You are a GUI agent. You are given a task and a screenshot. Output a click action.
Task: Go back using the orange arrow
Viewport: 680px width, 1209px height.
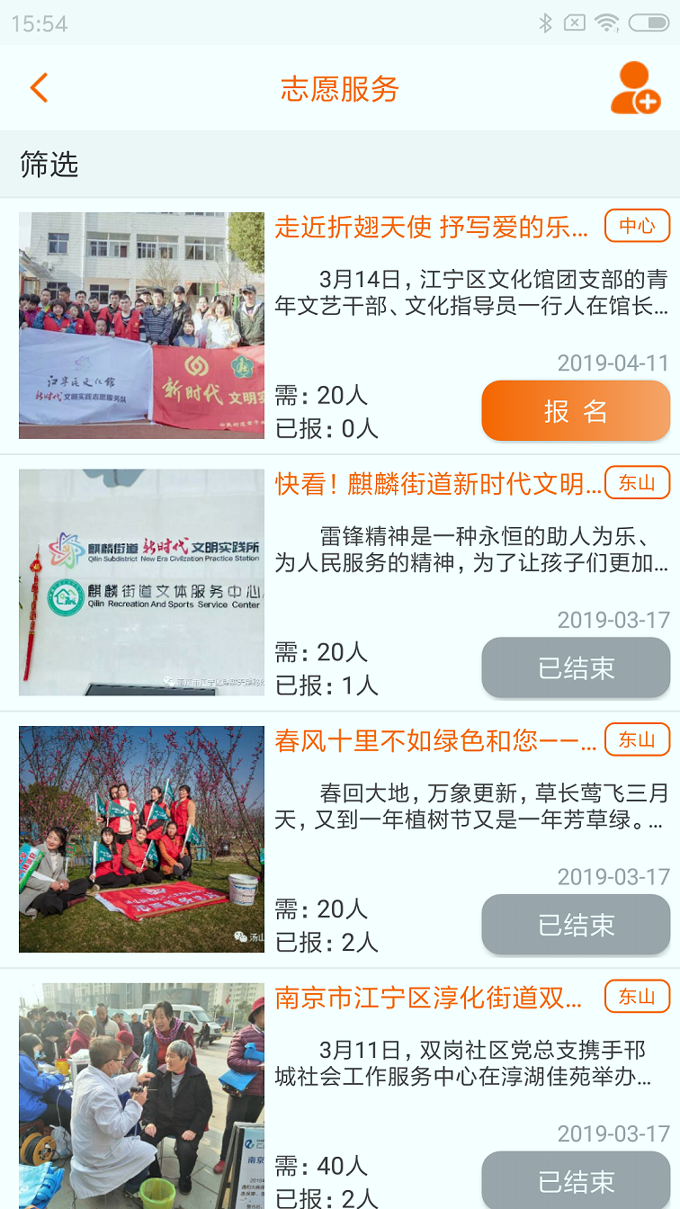pos(39,88)
